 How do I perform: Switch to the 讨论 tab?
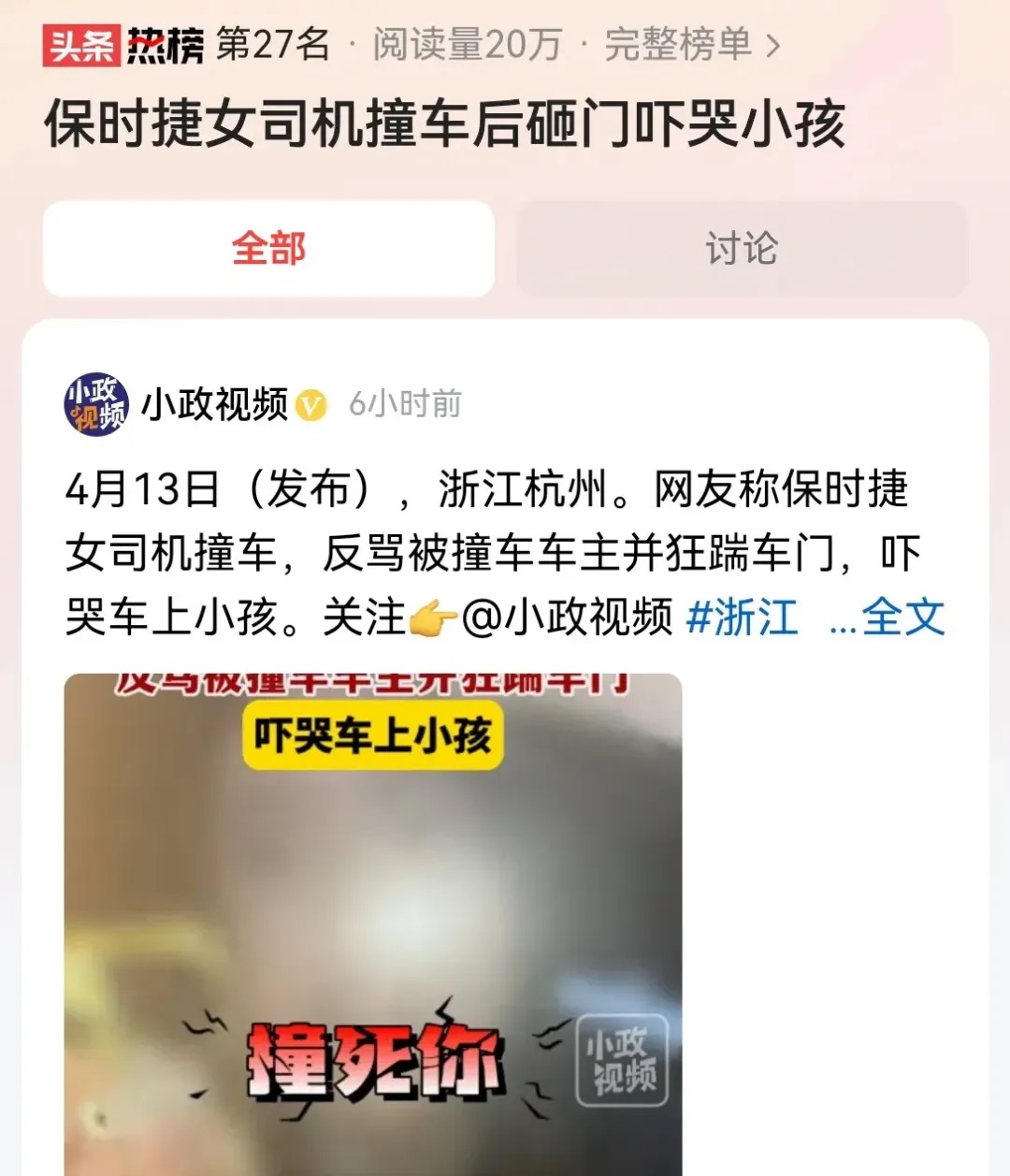click(741, 249)
